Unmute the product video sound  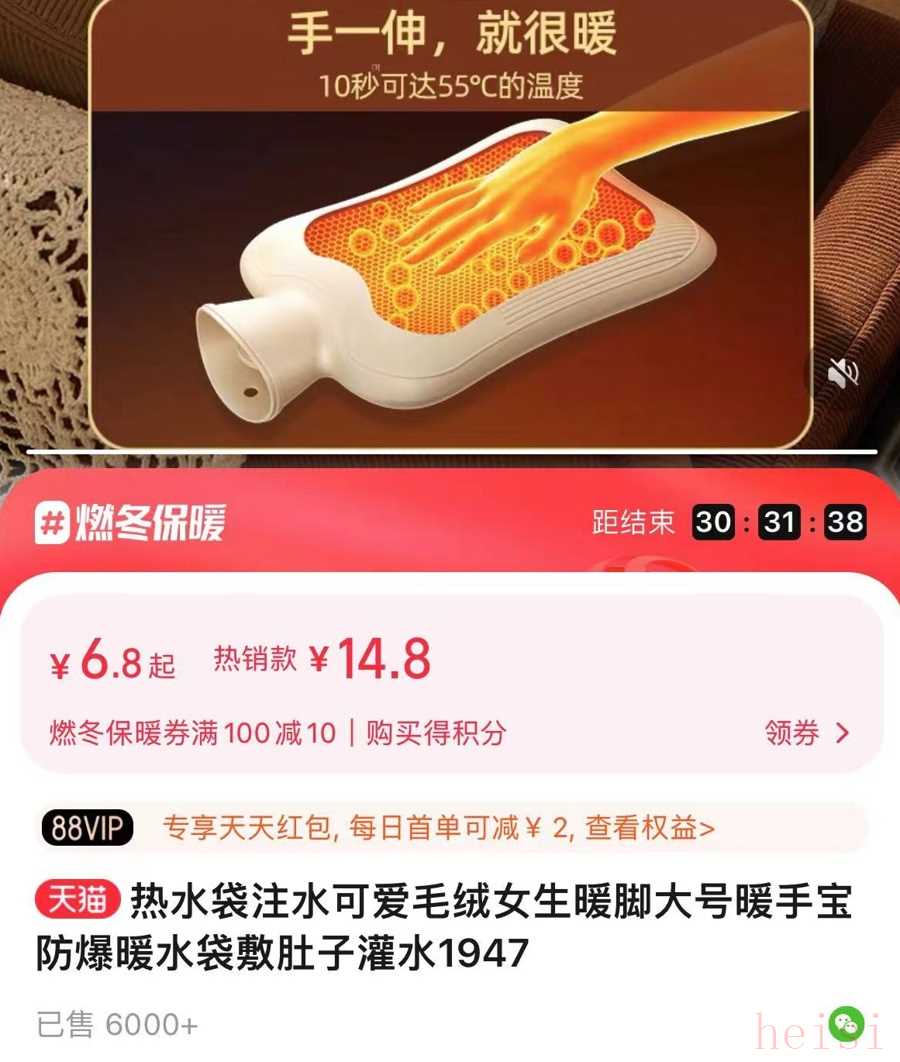tap(843, 375)
